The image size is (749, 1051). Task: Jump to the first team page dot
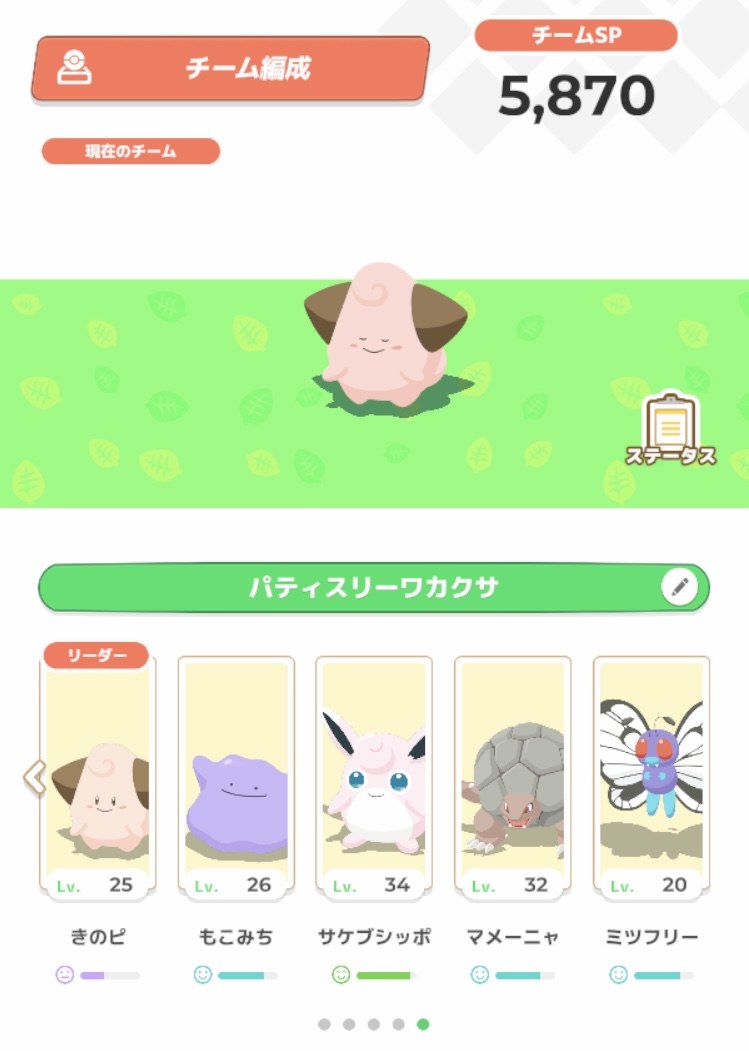(324, 1024)
